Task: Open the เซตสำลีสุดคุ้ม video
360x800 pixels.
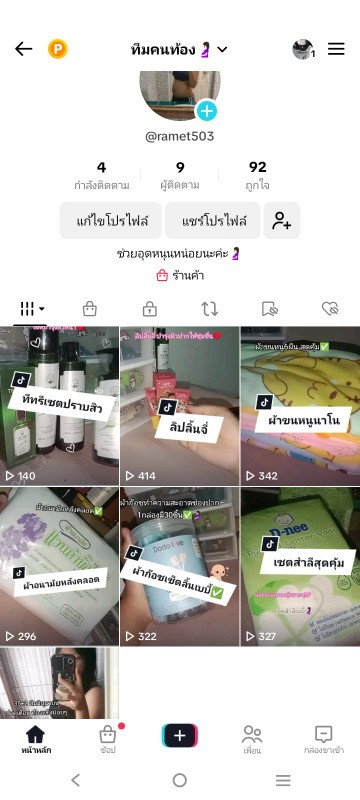Action: pyautogui.click(x=300, y=566)
